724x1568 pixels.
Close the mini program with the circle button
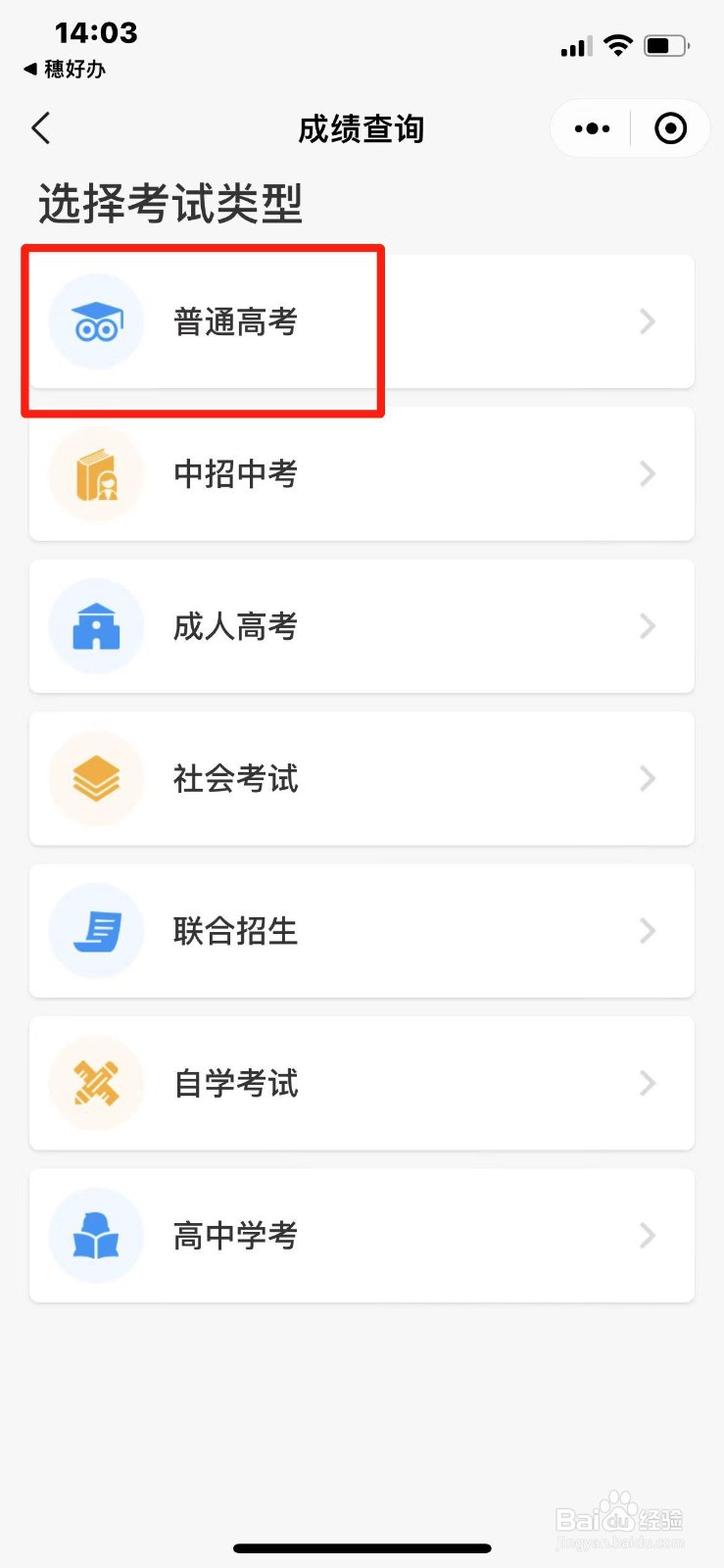click(670, 128)
